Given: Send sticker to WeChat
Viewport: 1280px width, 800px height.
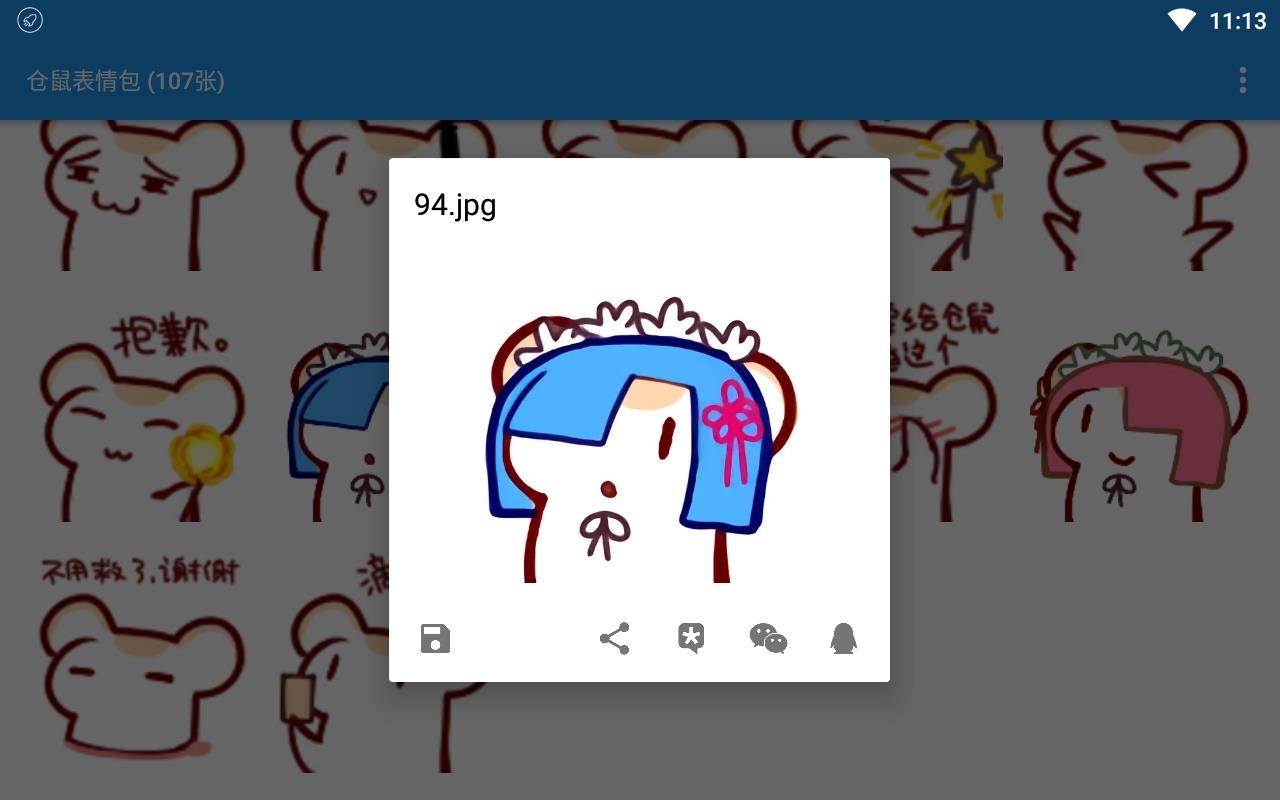Looking at the screenshot, I should click(x=768, y=638).
